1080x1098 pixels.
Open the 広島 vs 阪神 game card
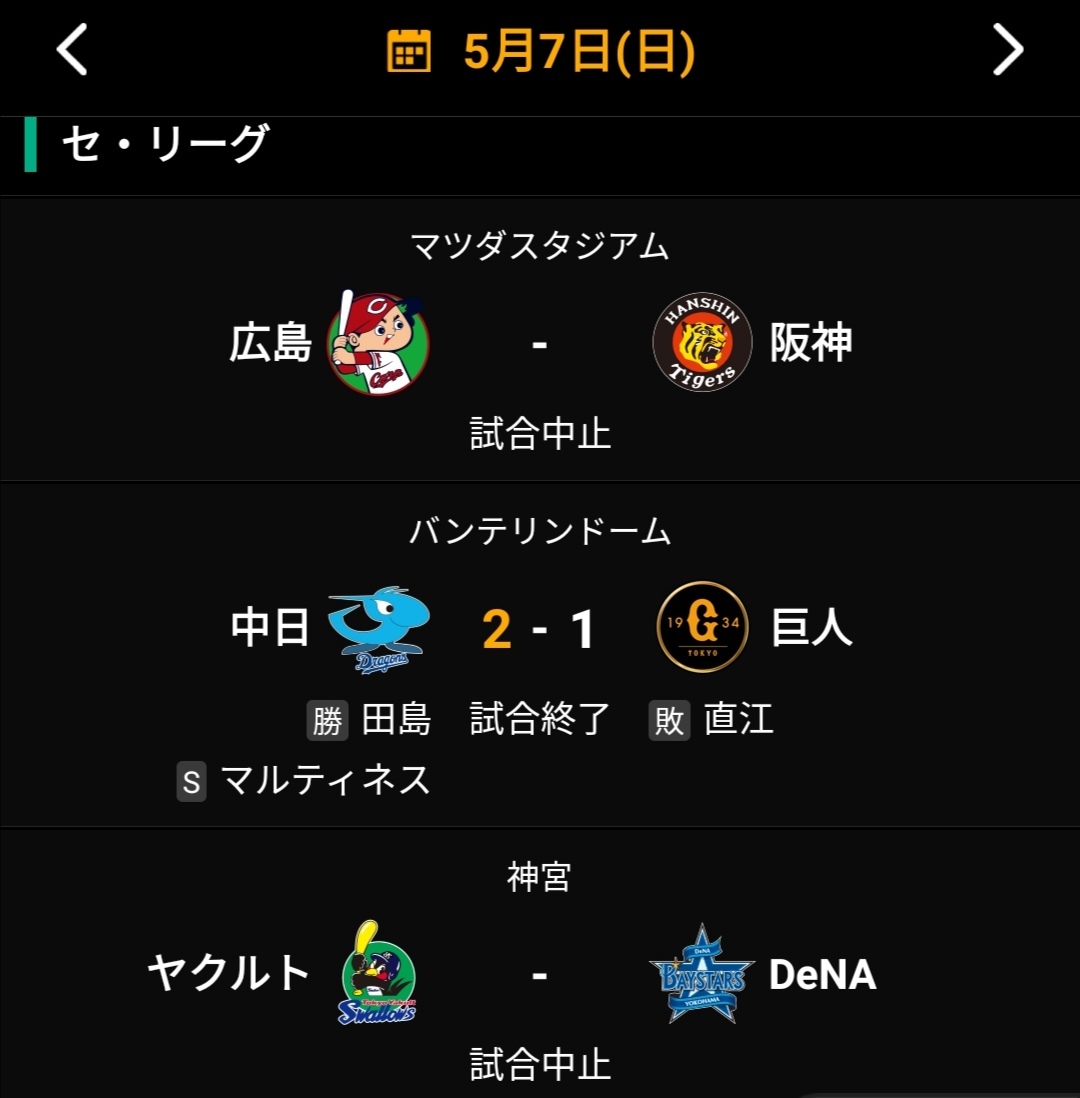pos(540,342)
